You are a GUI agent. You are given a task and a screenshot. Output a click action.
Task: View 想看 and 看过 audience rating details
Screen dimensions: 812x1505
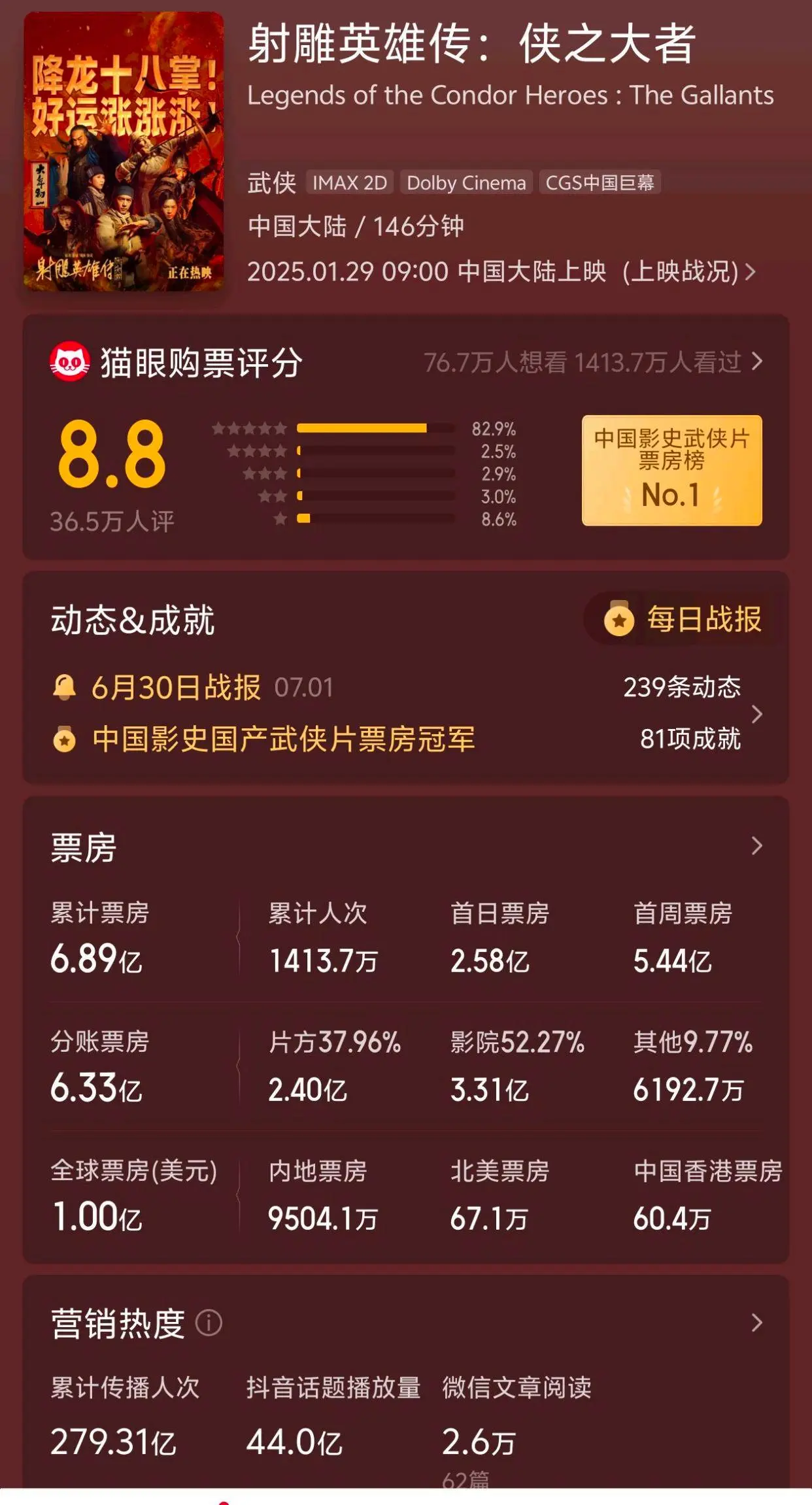click(592, 362)
